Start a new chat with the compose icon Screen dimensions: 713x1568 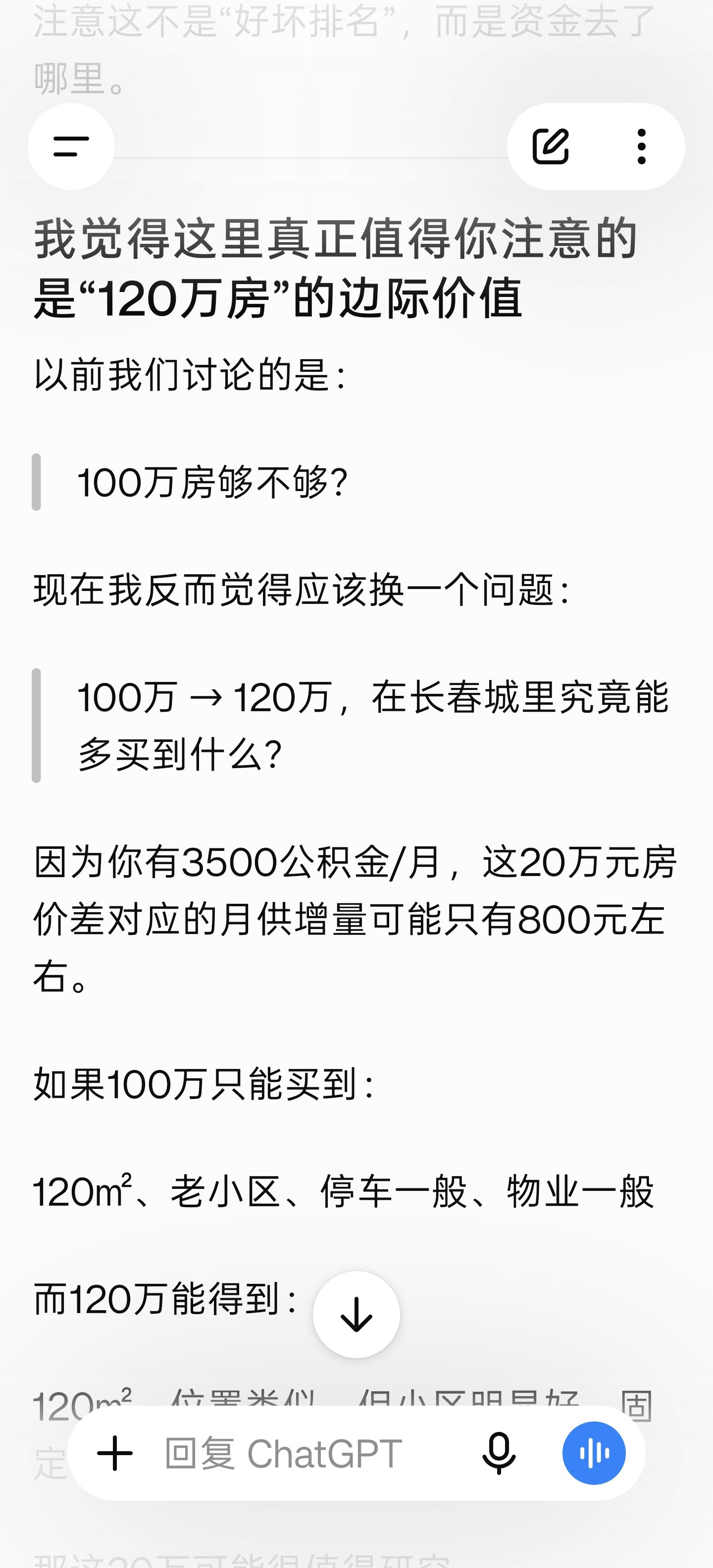click(x=551, y=147)
